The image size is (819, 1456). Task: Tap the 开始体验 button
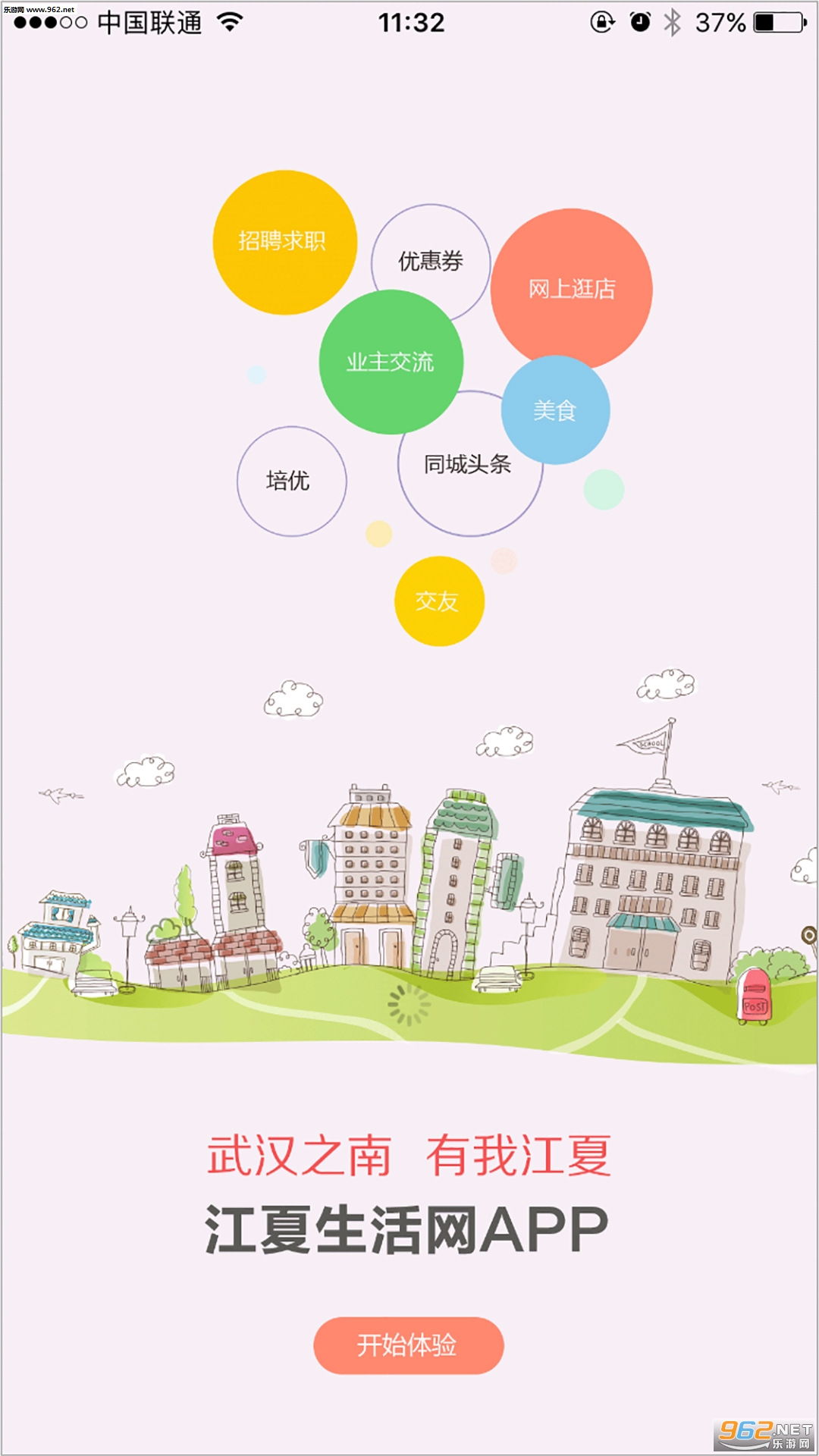[408, 1345]
